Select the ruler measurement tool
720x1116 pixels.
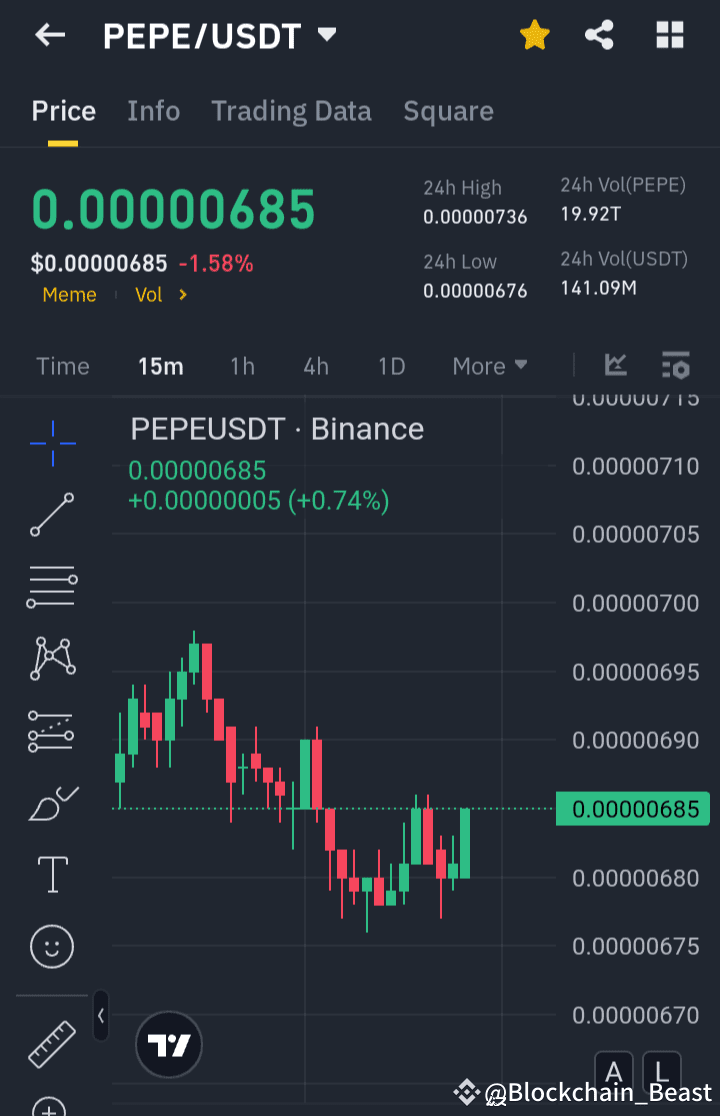(51, 1043)
